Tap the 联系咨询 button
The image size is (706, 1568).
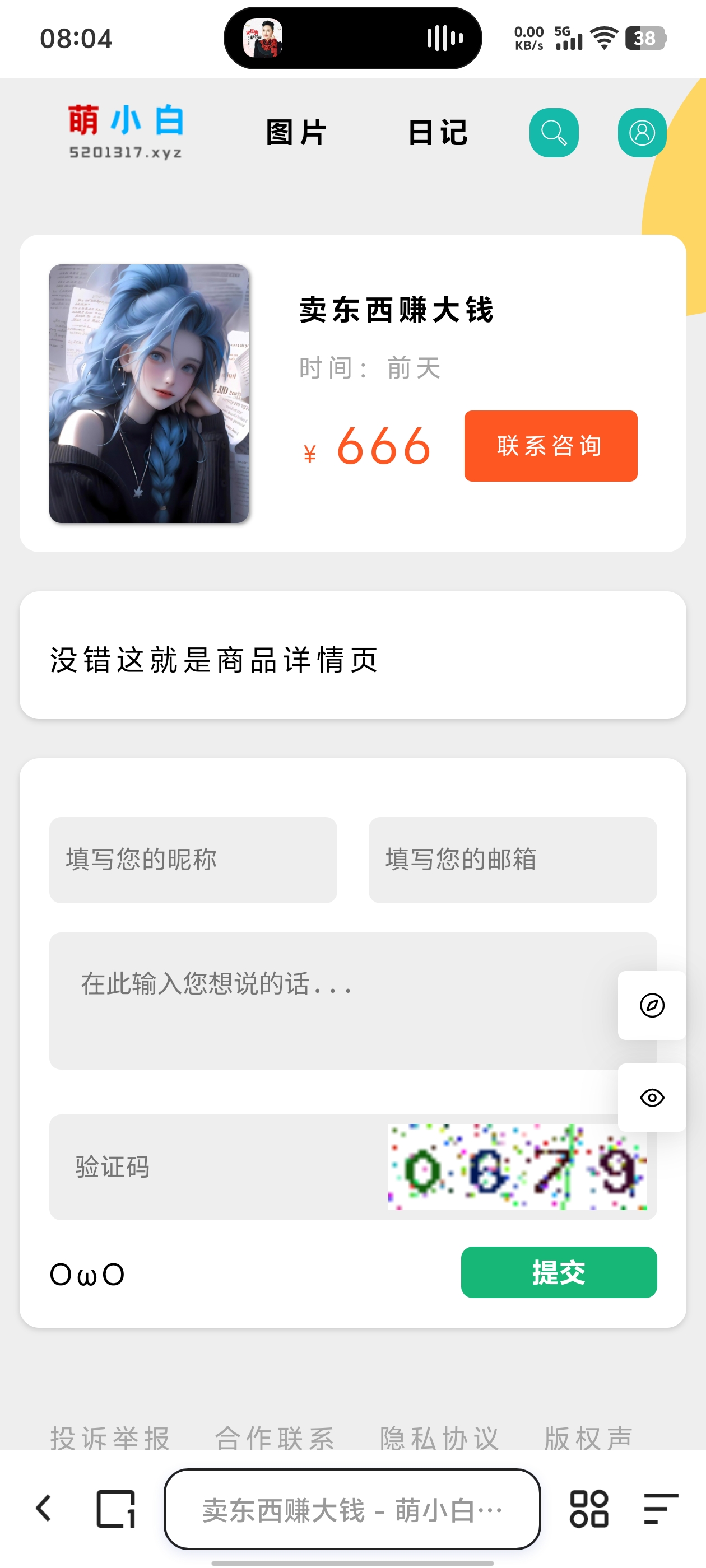[x=550, y=446]
